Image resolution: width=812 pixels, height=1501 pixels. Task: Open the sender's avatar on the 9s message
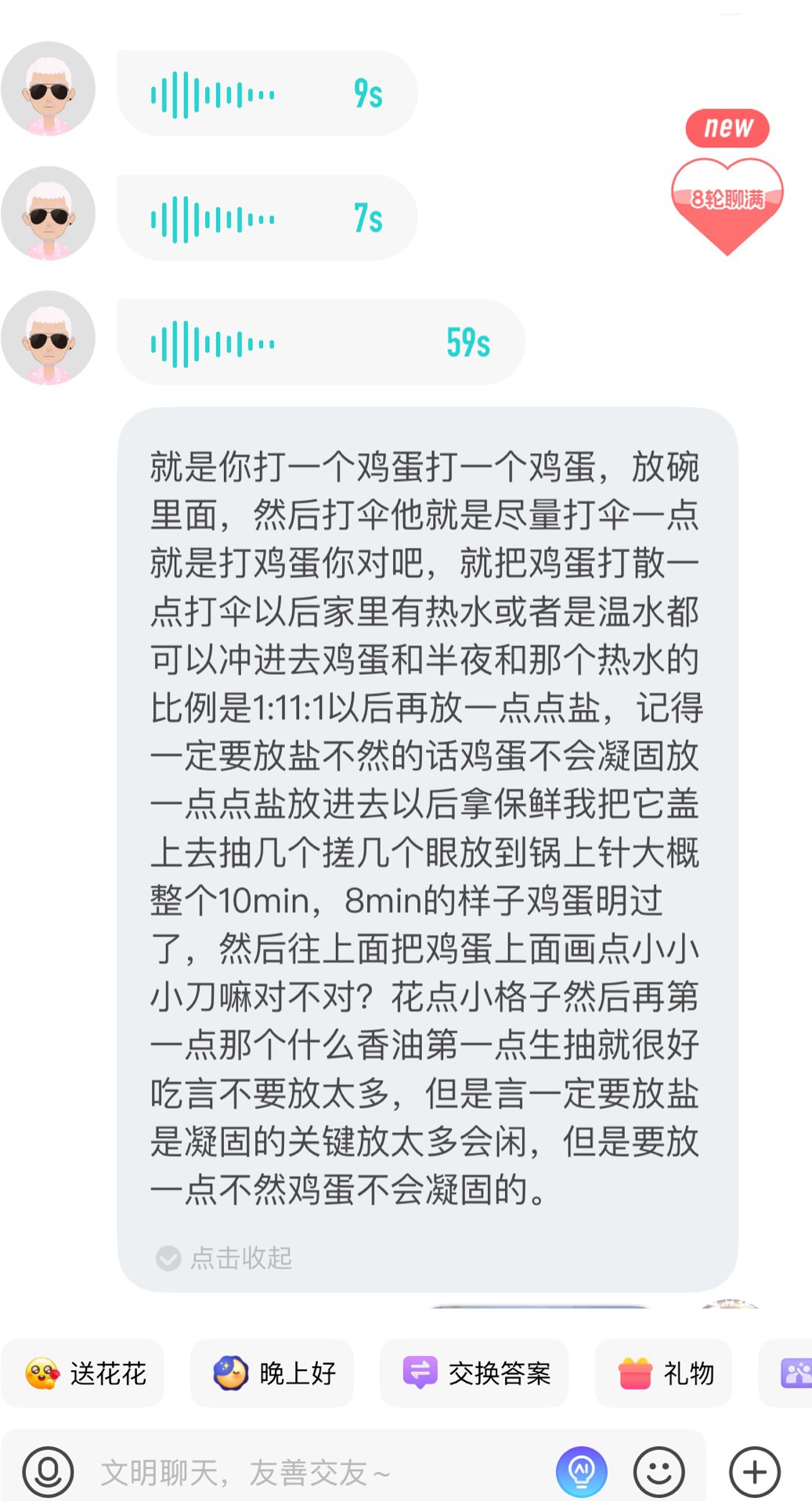tap(49, 89)
